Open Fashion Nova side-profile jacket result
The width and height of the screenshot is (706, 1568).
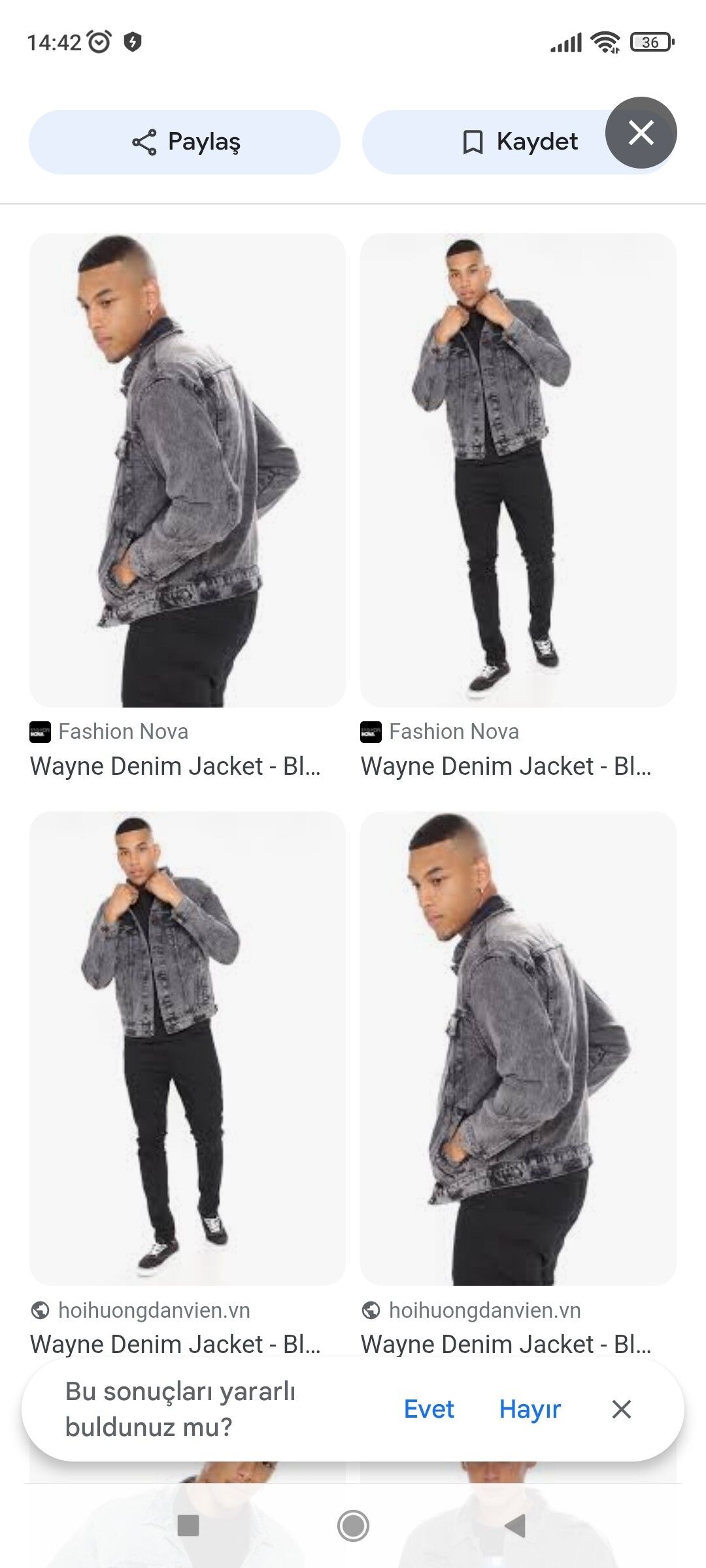[x=188, y=470]
